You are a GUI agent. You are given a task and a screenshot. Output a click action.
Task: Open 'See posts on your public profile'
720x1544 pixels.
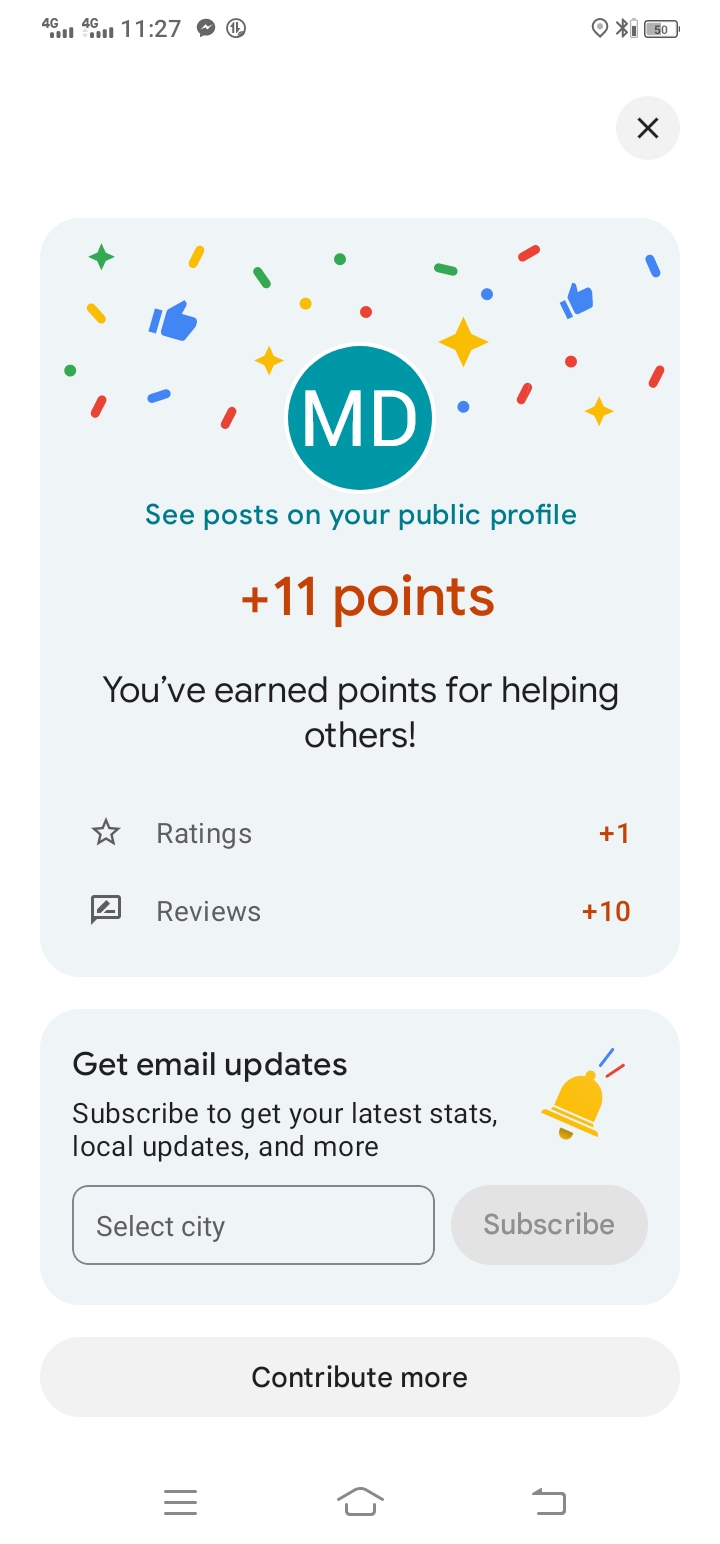tap(360, 515)
